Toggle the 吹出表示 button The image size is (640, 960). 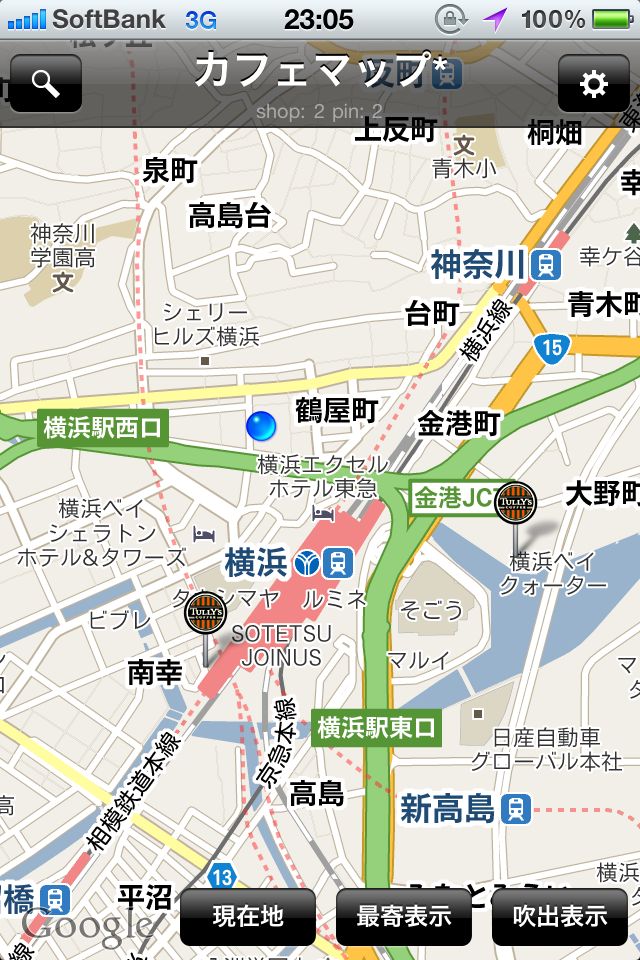click(x=560, y=916)
